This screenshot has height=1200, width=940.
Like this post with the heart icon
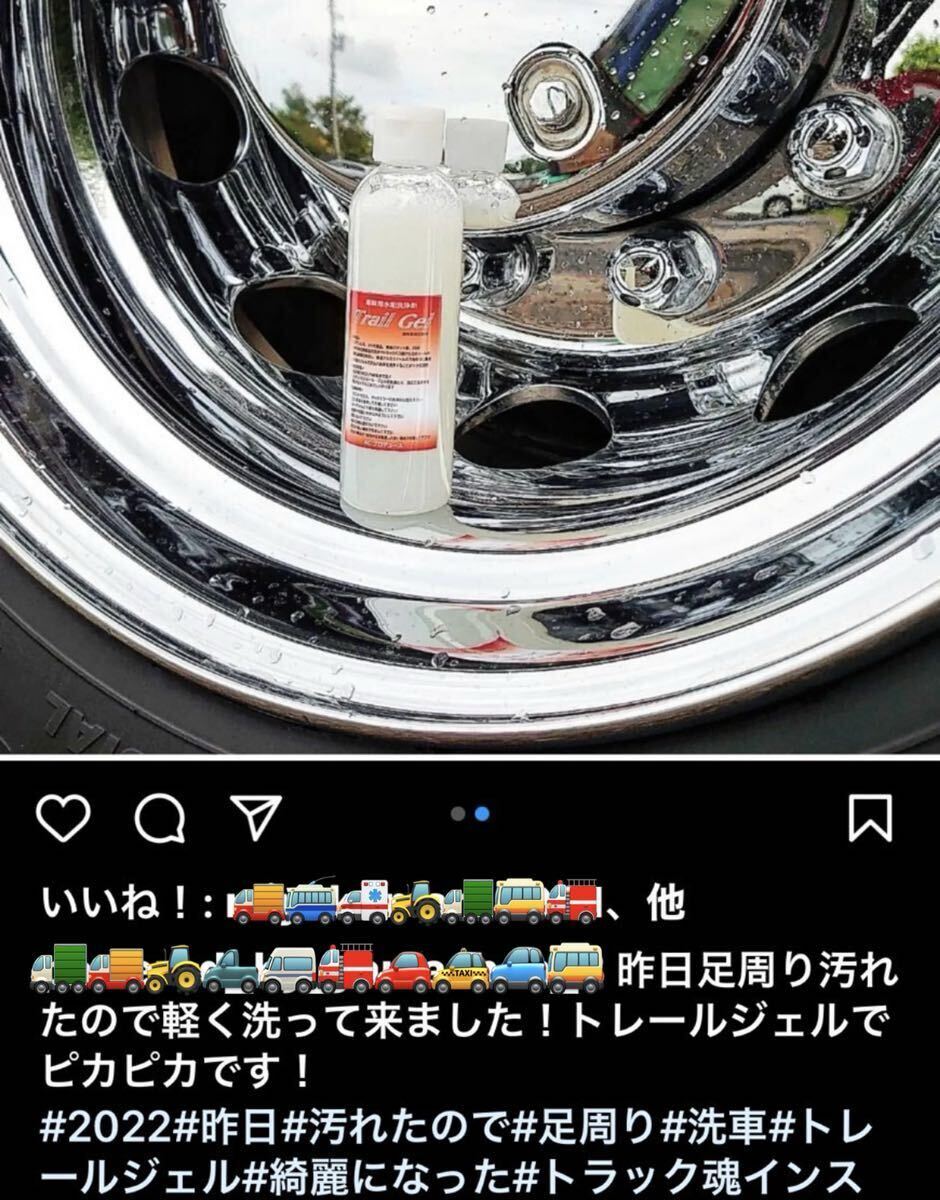coord(63,820)
